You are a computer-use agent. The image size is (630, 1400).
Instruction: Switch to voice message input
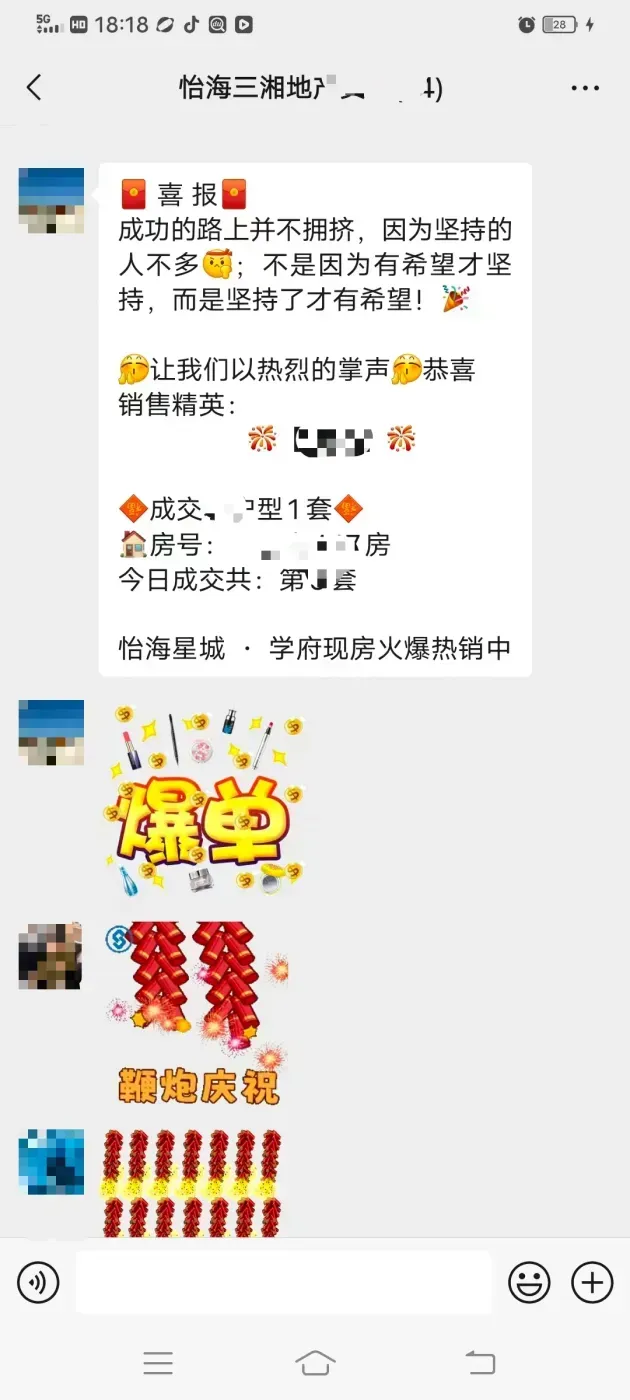[38, 1281]
